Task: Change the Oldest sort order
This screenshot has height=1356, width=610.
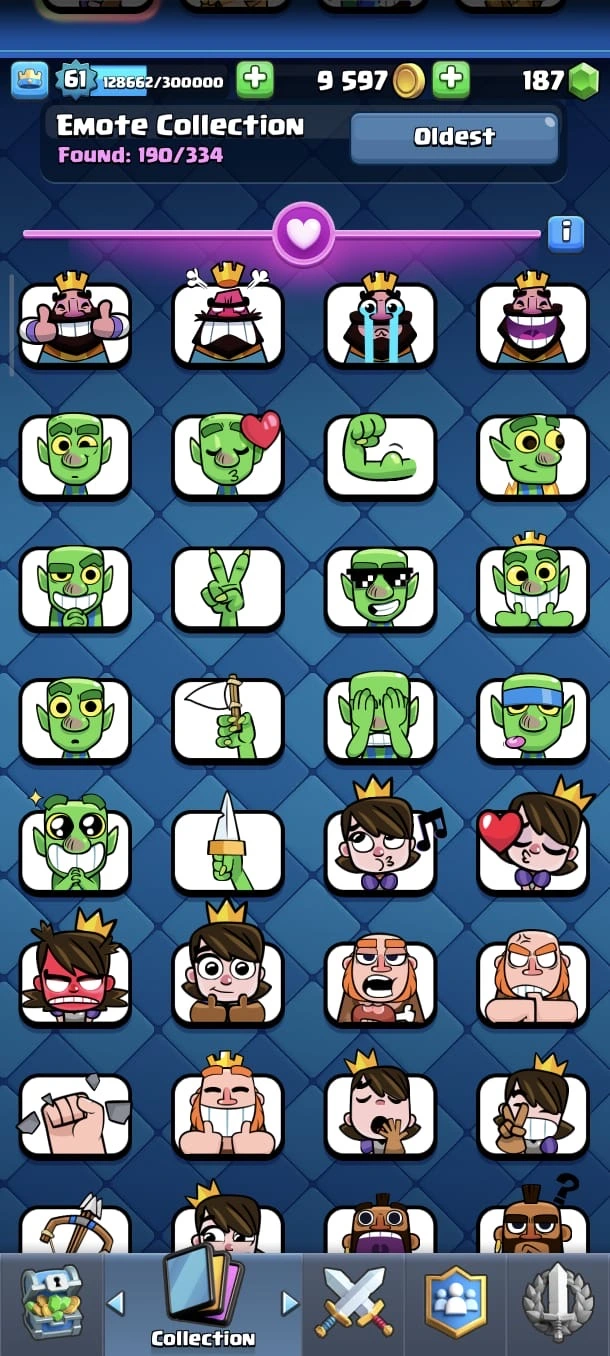Action: tap(454, 138)
